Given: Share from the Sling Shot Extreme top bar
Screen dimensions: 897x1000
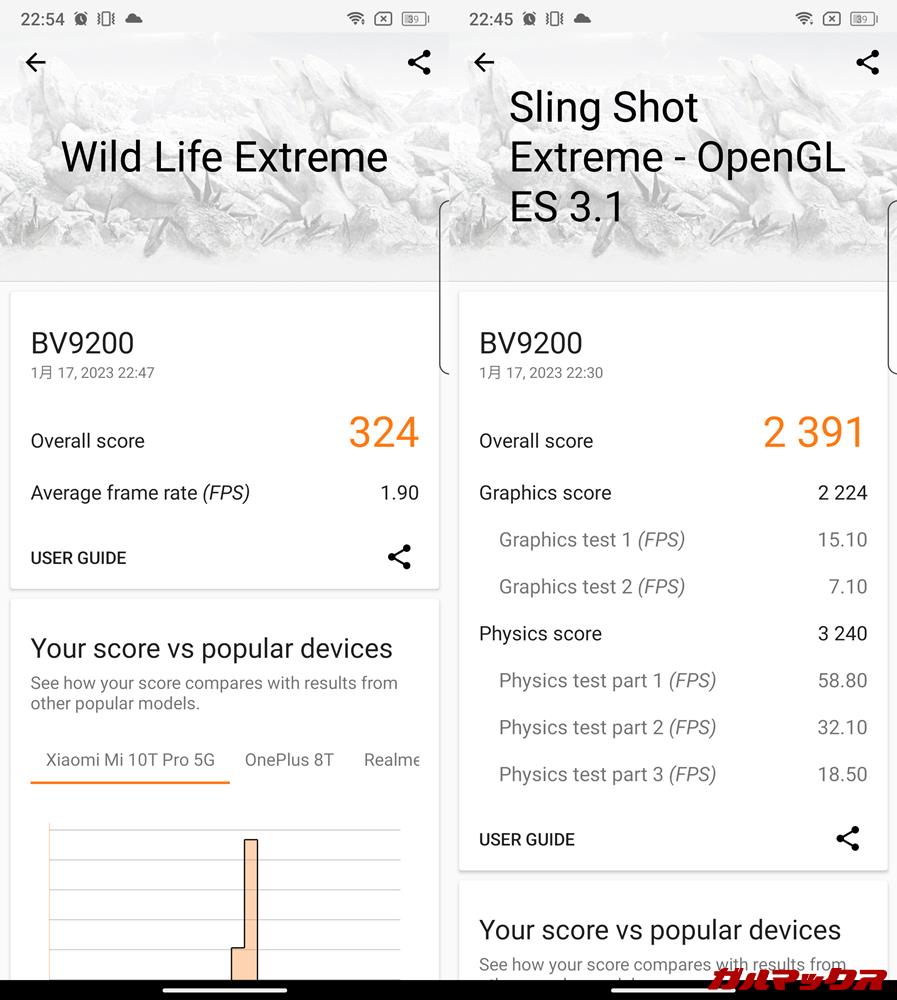Looking at the screenshot, I should [867, 63].
